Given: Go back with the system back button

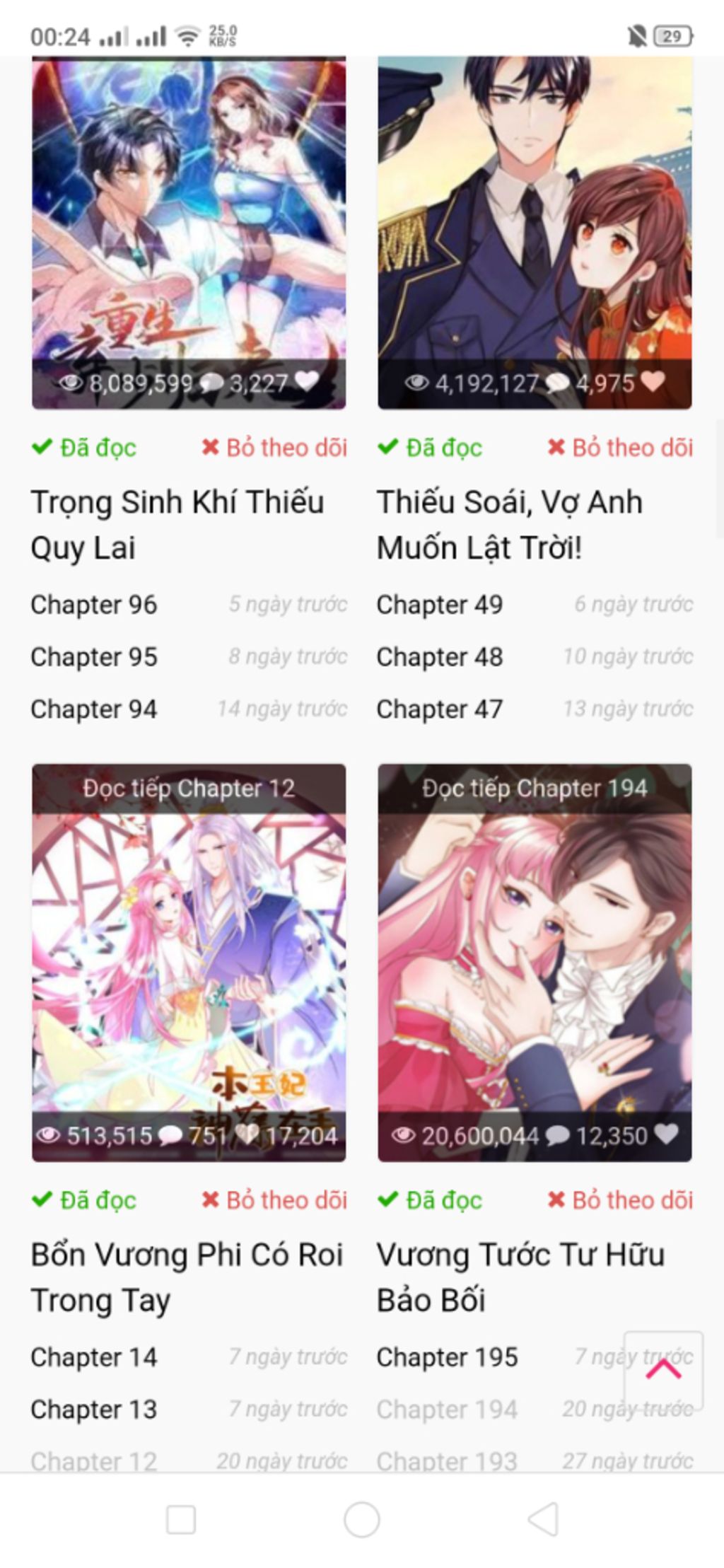Looking at the screenshot, I should click(543, 1518).
